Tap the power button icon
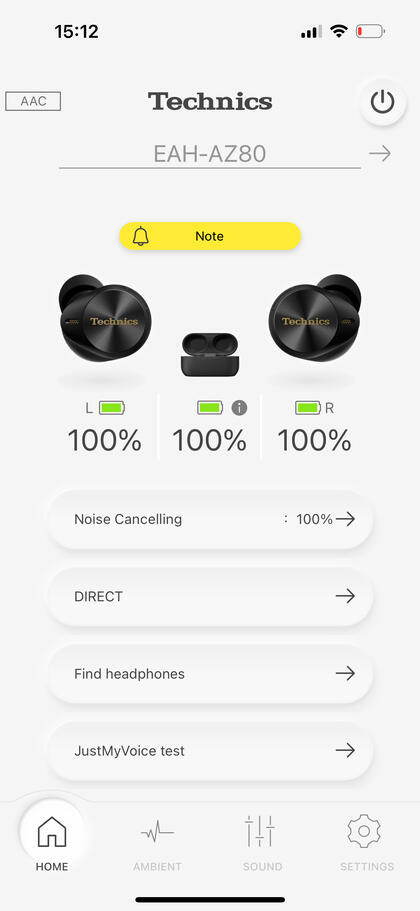The image size is (420, 911). point(382,102)
